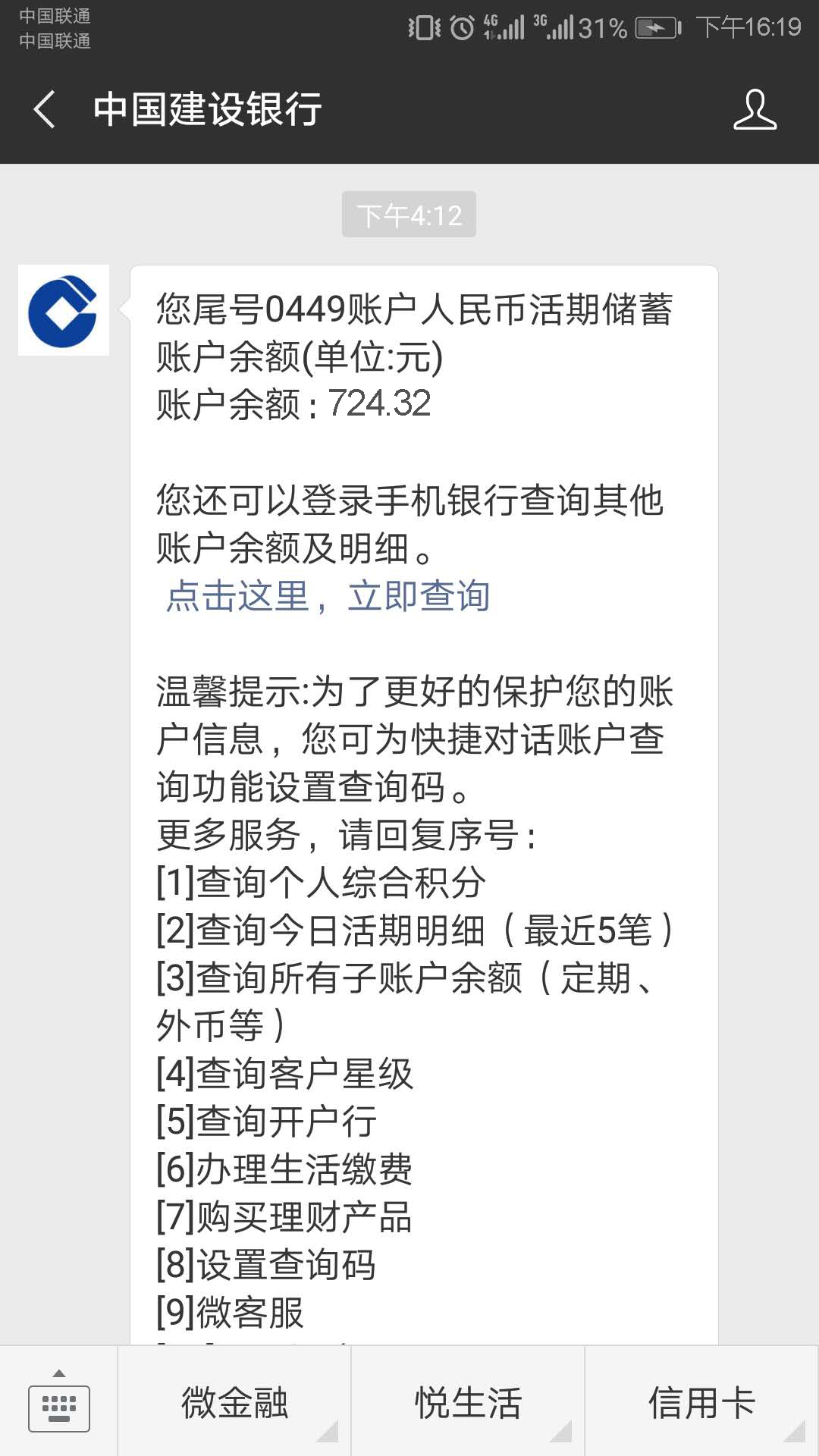Expand the 悦生活 menu
Viewport: 819px width, 1456px height.
pos(468,1401)
